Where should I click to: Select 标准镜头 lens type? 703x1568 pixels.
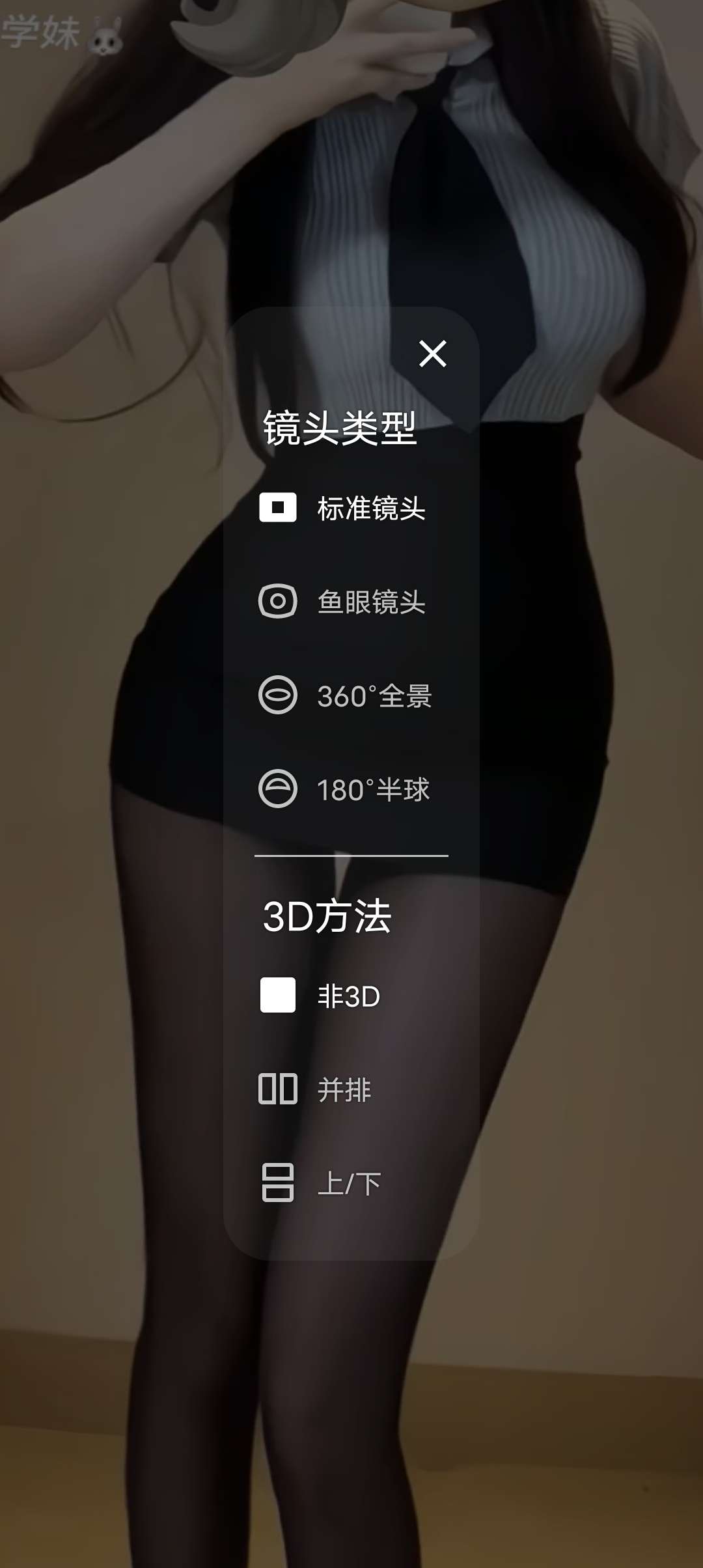(x=343, y=508)
